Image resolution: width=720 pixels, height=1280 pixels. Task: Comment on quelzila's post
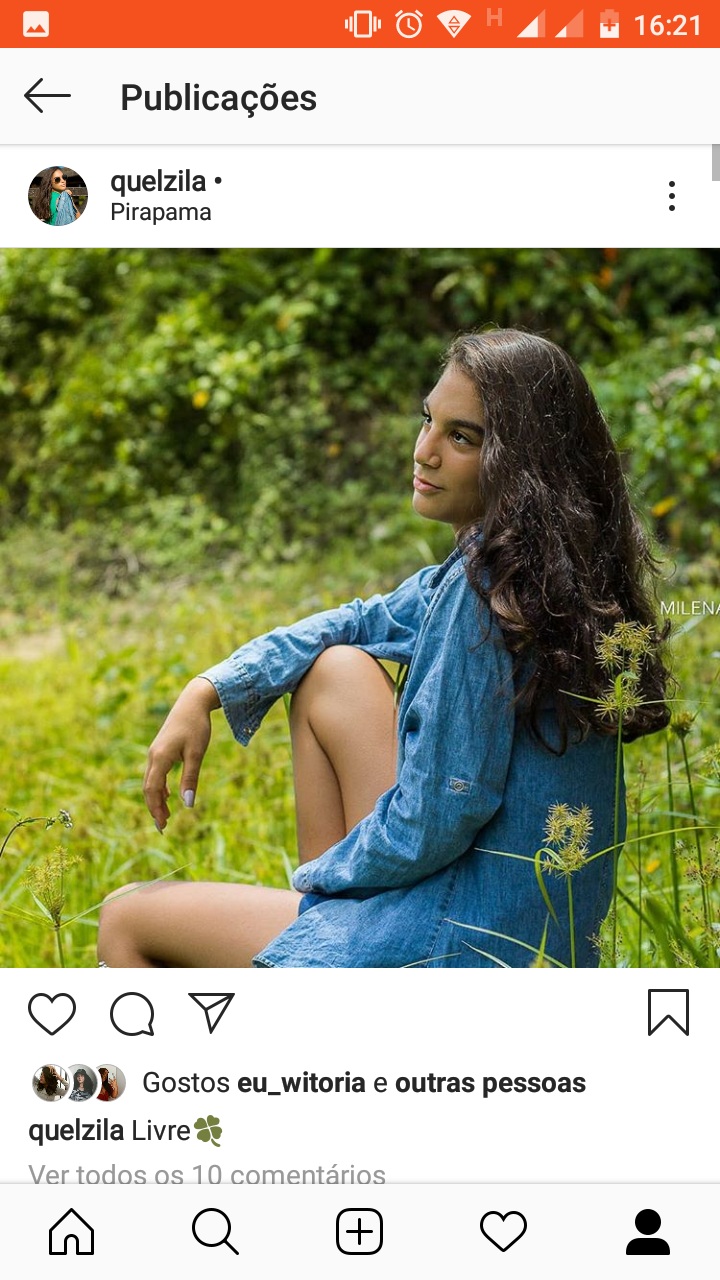click(x=132, y=1014)
